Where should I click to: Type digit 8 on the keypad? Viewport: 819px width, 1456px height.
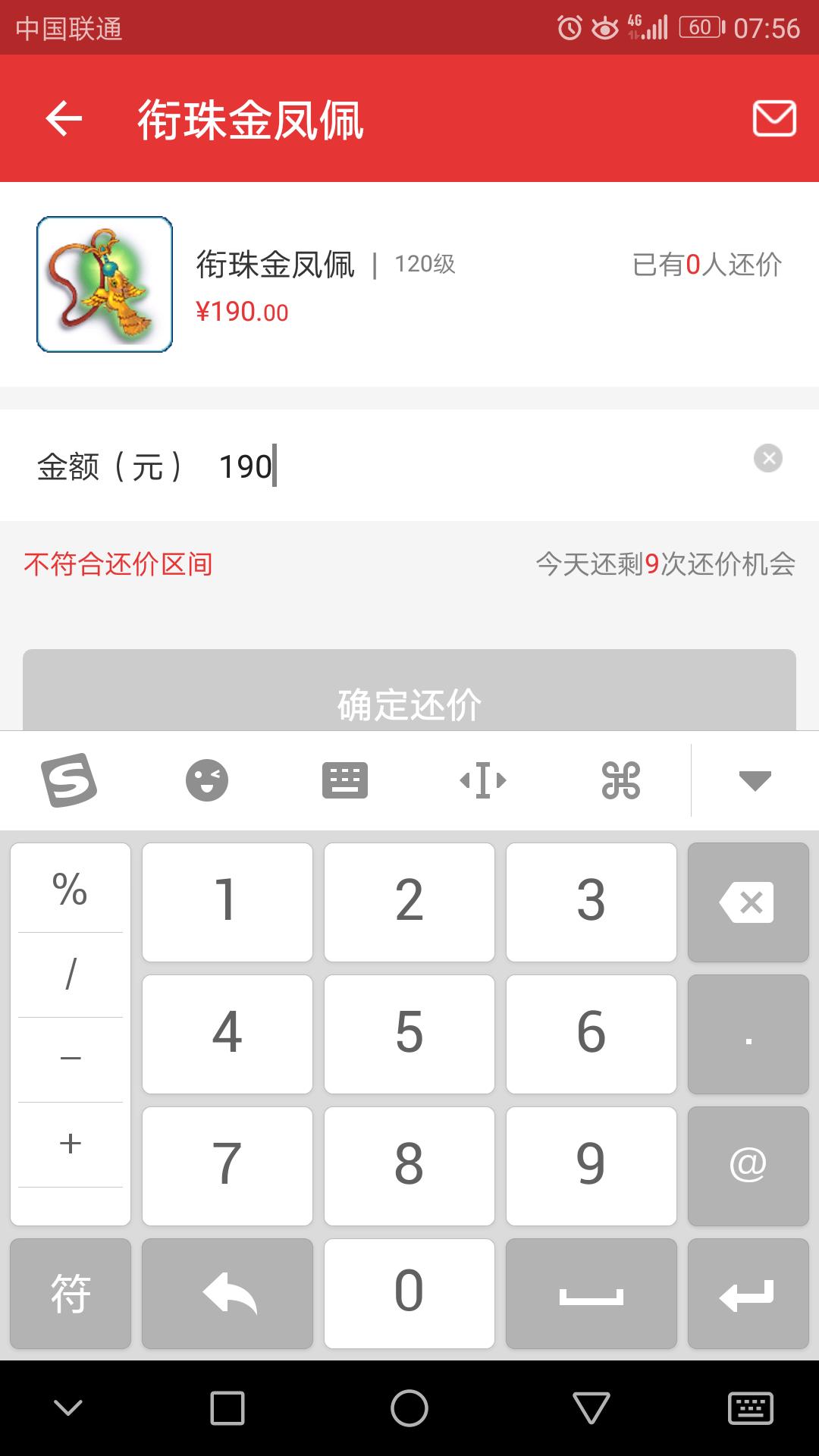pos(409,1166)
